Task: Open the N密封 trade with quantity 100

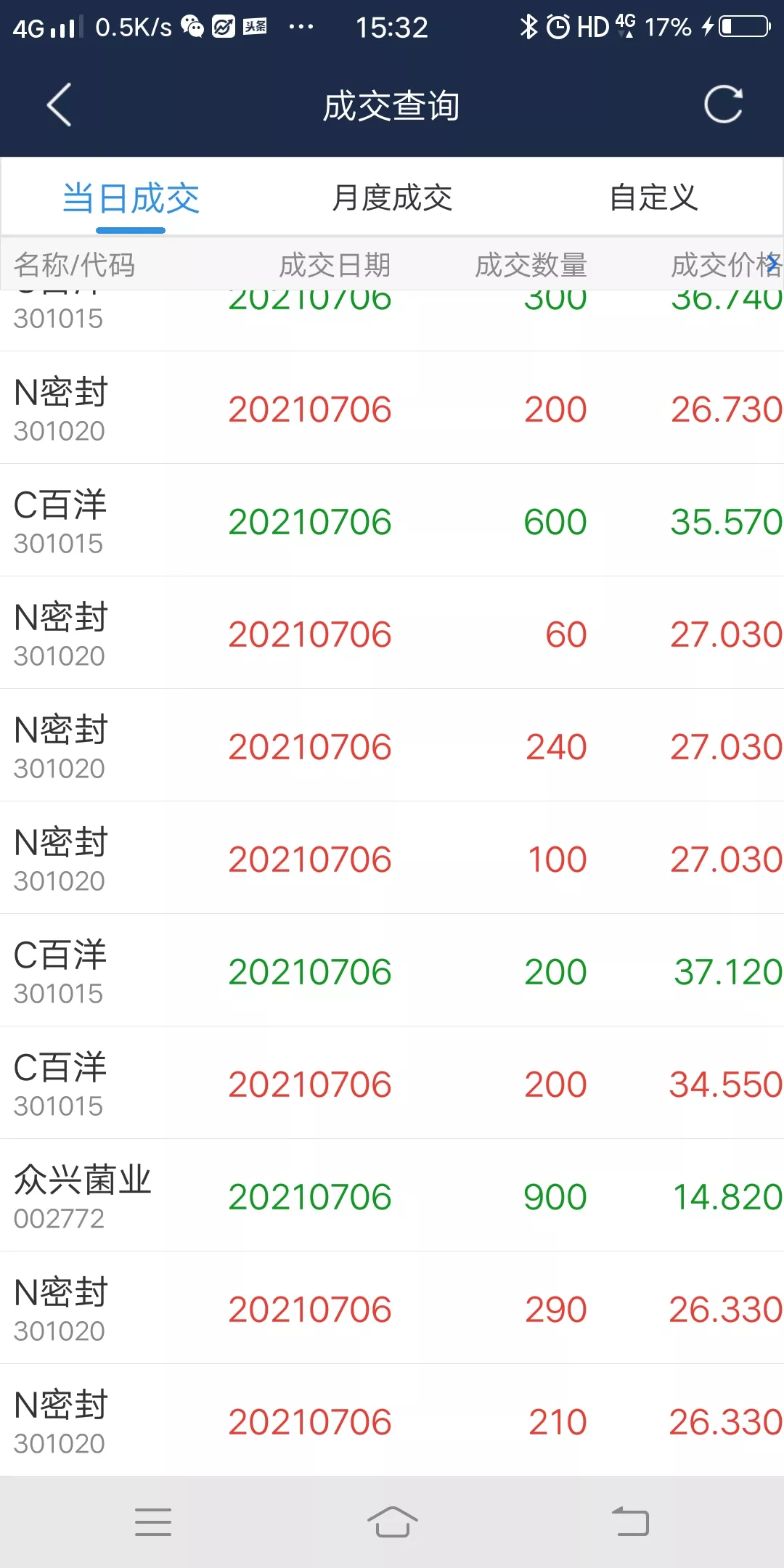Action: pos(392,858)
